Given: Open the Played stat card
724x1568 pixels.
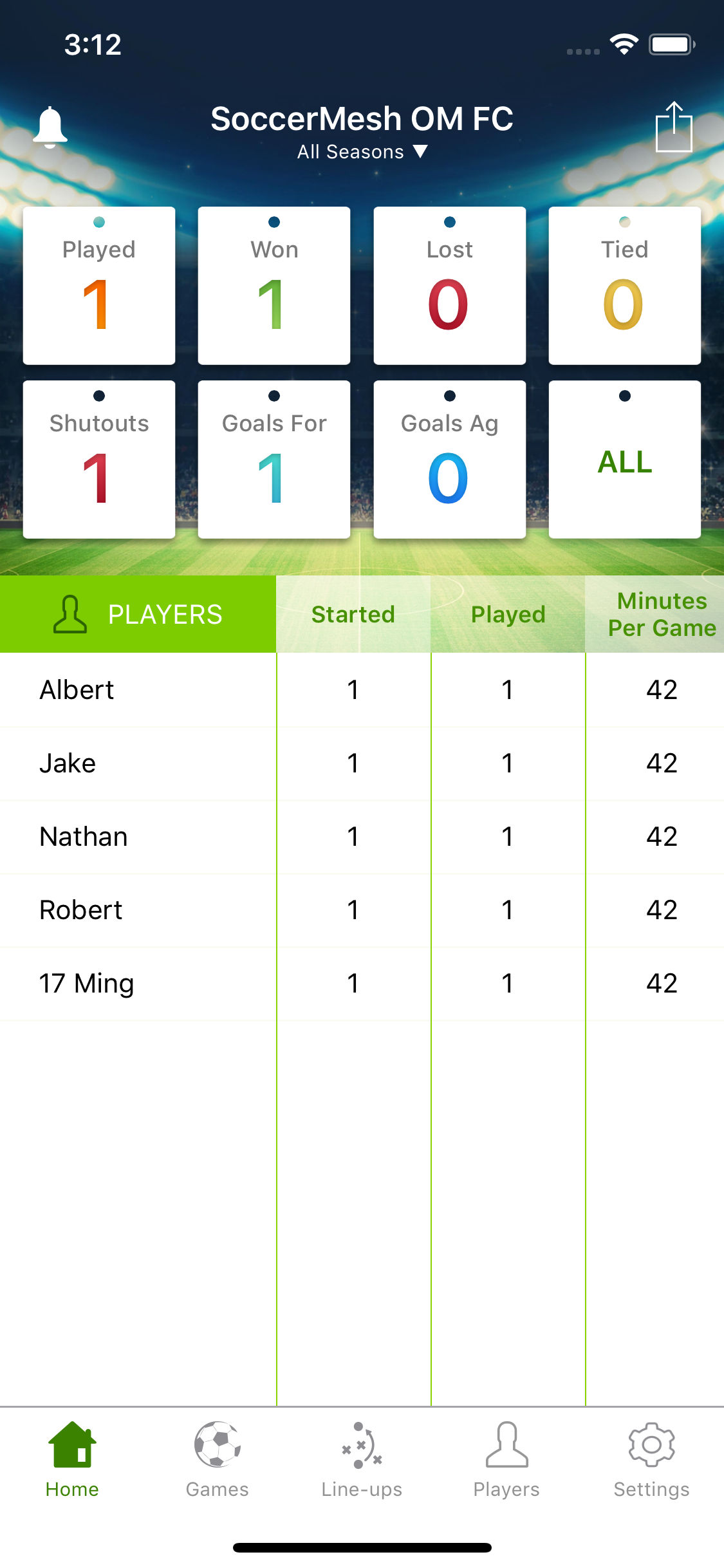Looking at the screenshot, I should click(99, 286).
